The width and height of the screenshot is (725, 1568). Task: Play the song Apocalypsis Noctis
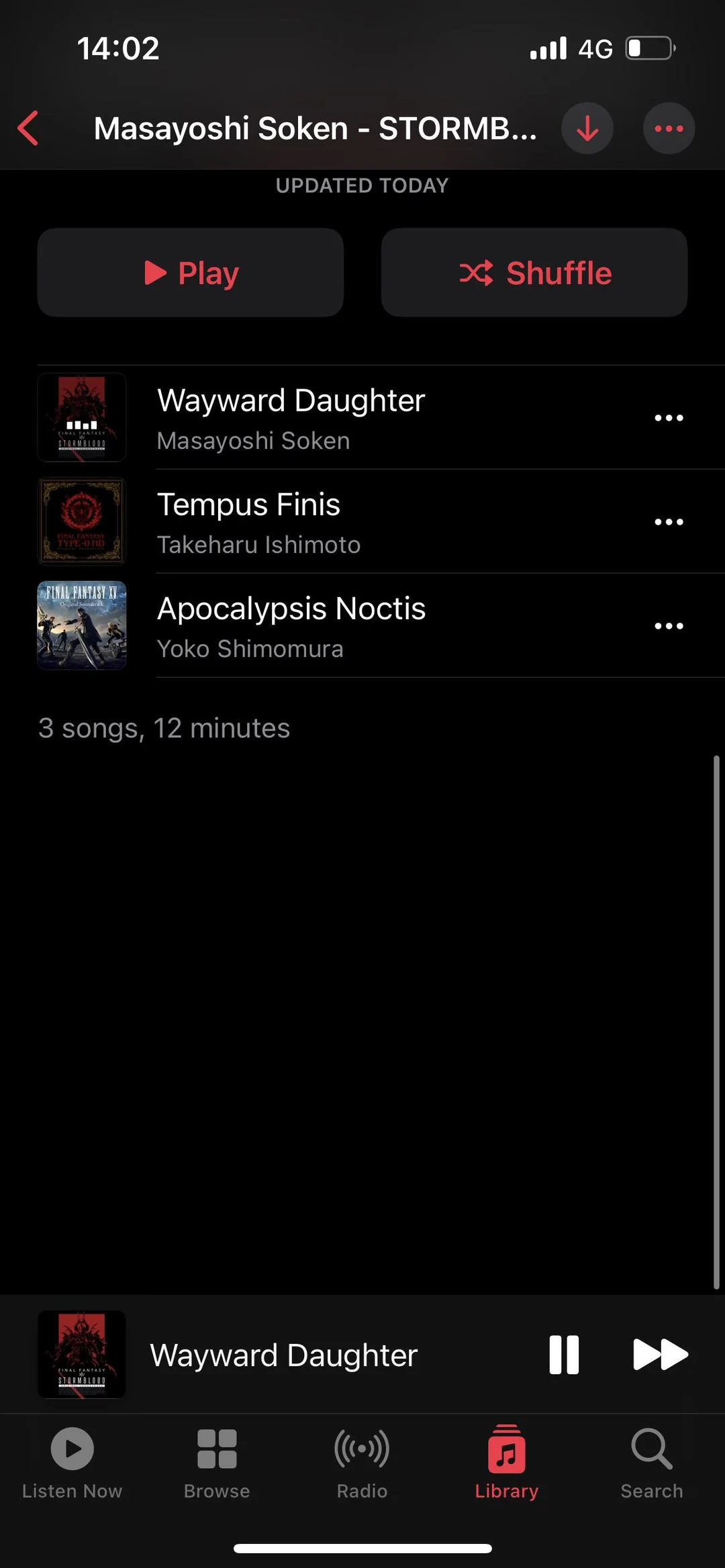point(291,626)
